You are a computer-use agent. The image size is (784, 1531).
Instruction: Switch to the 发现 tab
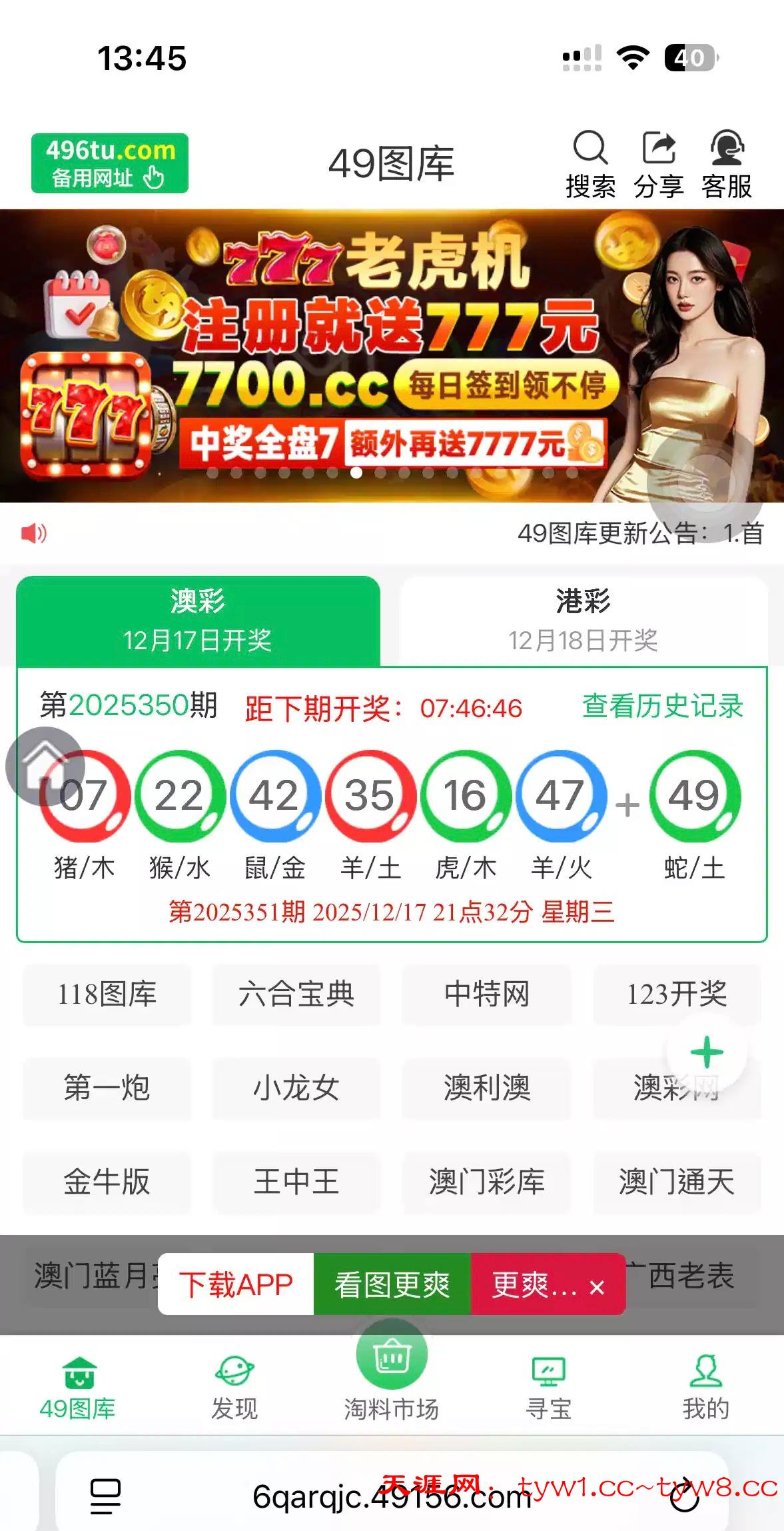click(234, 1386)
